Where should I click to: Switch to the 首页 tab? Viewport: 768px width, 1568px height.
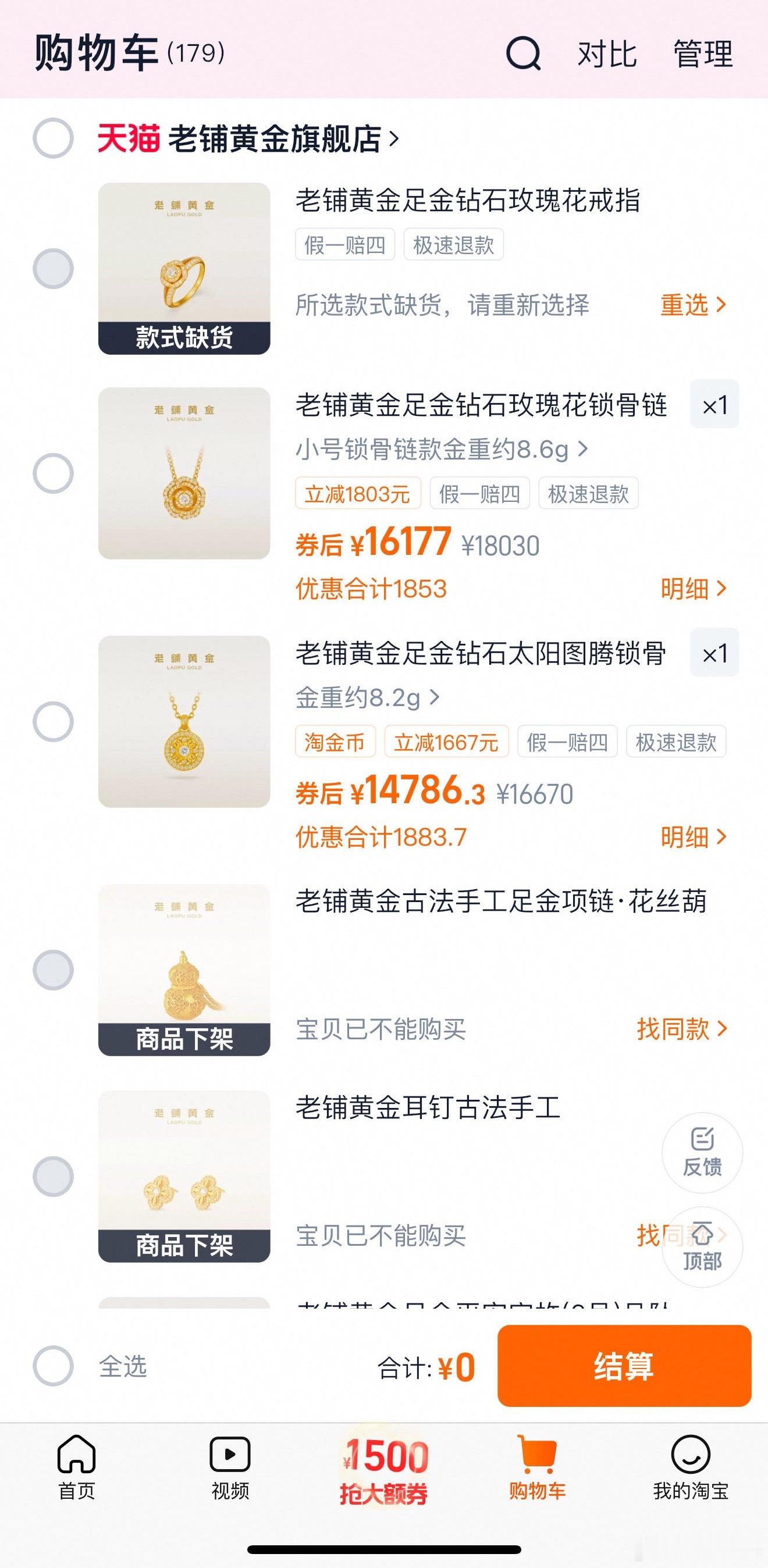pos(77,1467)
